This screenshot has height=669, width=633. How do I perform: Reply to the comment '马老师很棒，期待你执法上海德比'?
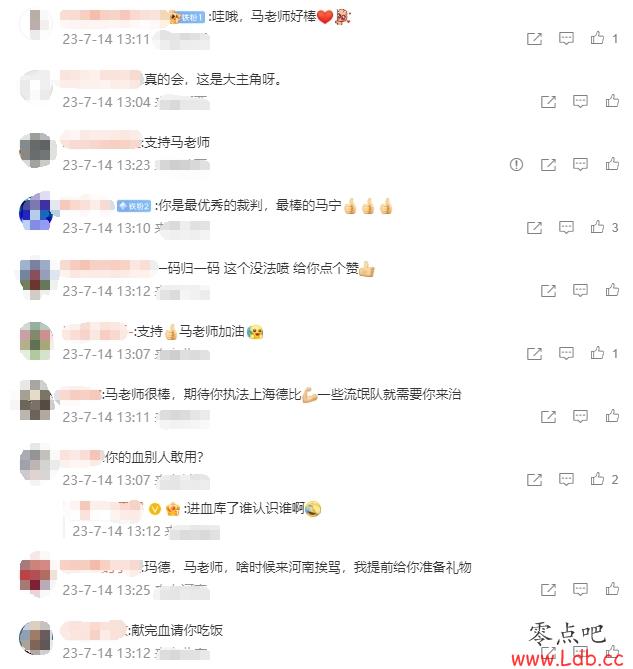(580, 417)
